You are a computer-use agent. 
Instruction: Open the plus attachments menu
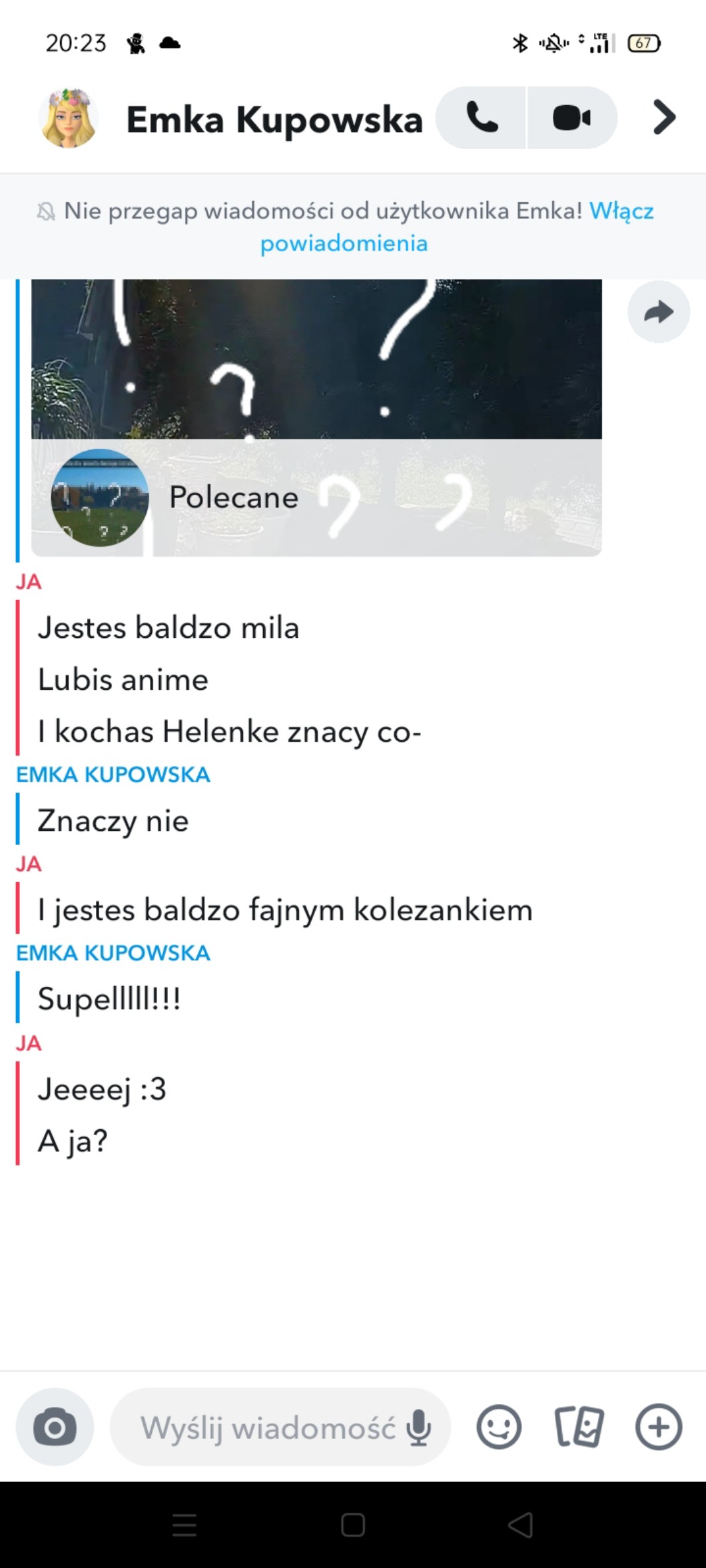point(658,1427)
